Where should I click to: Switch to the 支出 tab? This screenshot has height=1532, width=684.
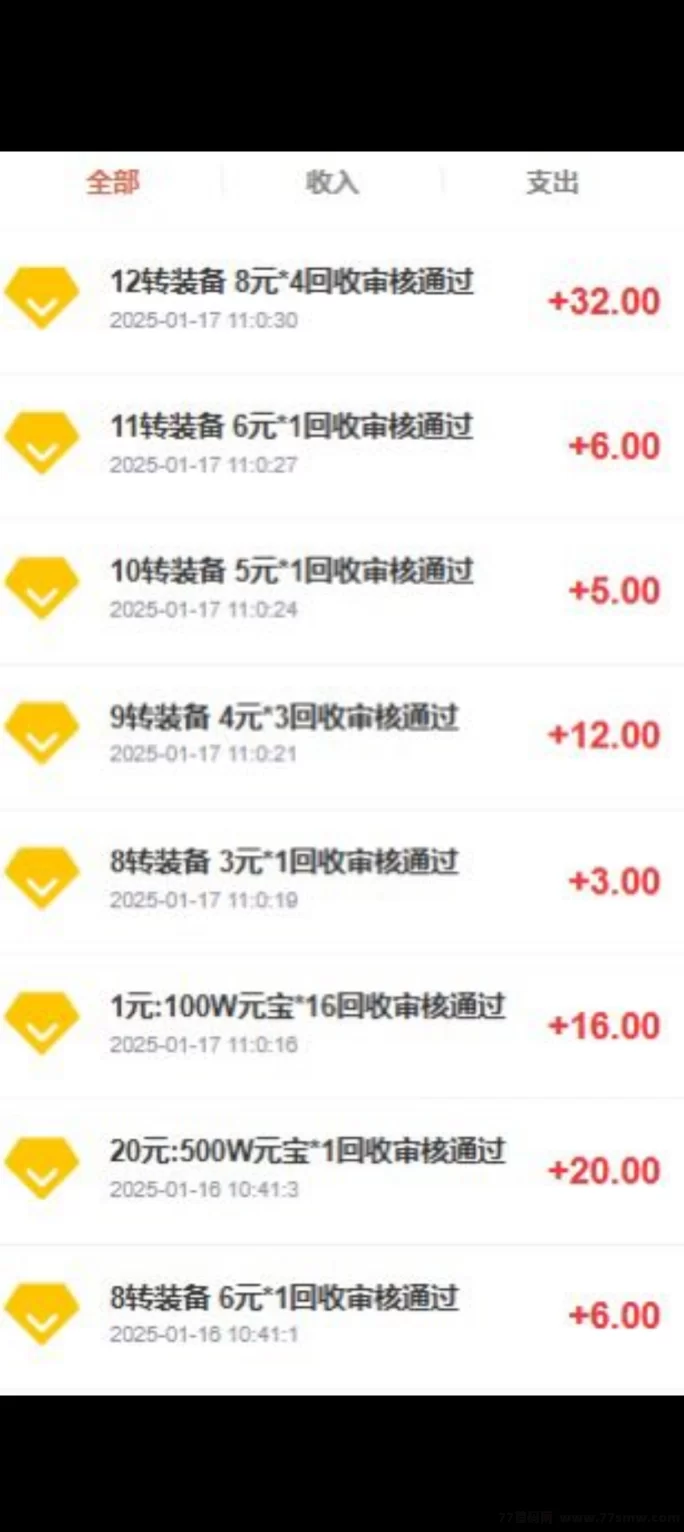[553, 182]
